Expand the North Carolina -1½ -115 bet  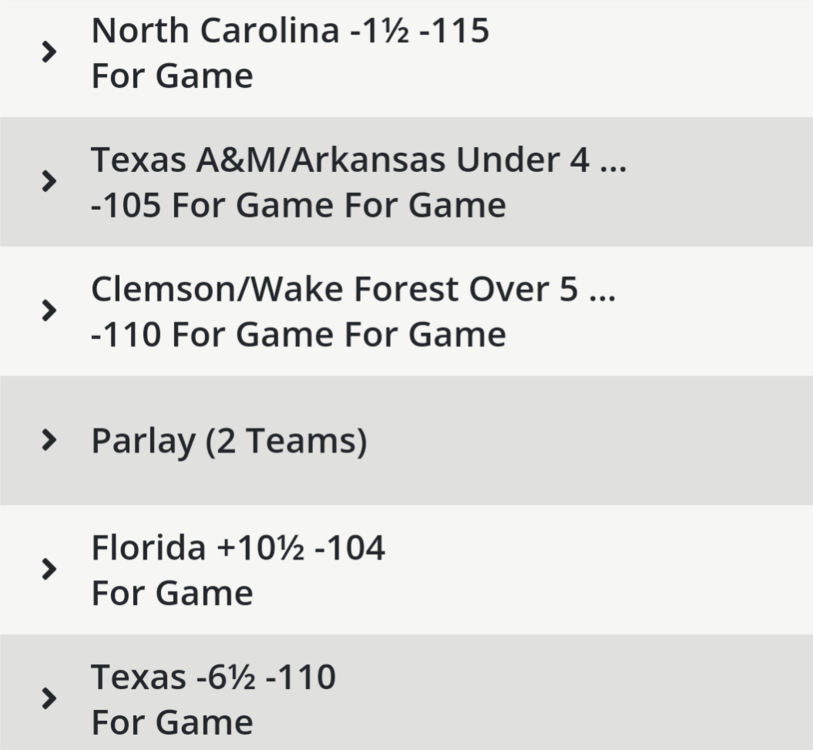pos(47,53)
